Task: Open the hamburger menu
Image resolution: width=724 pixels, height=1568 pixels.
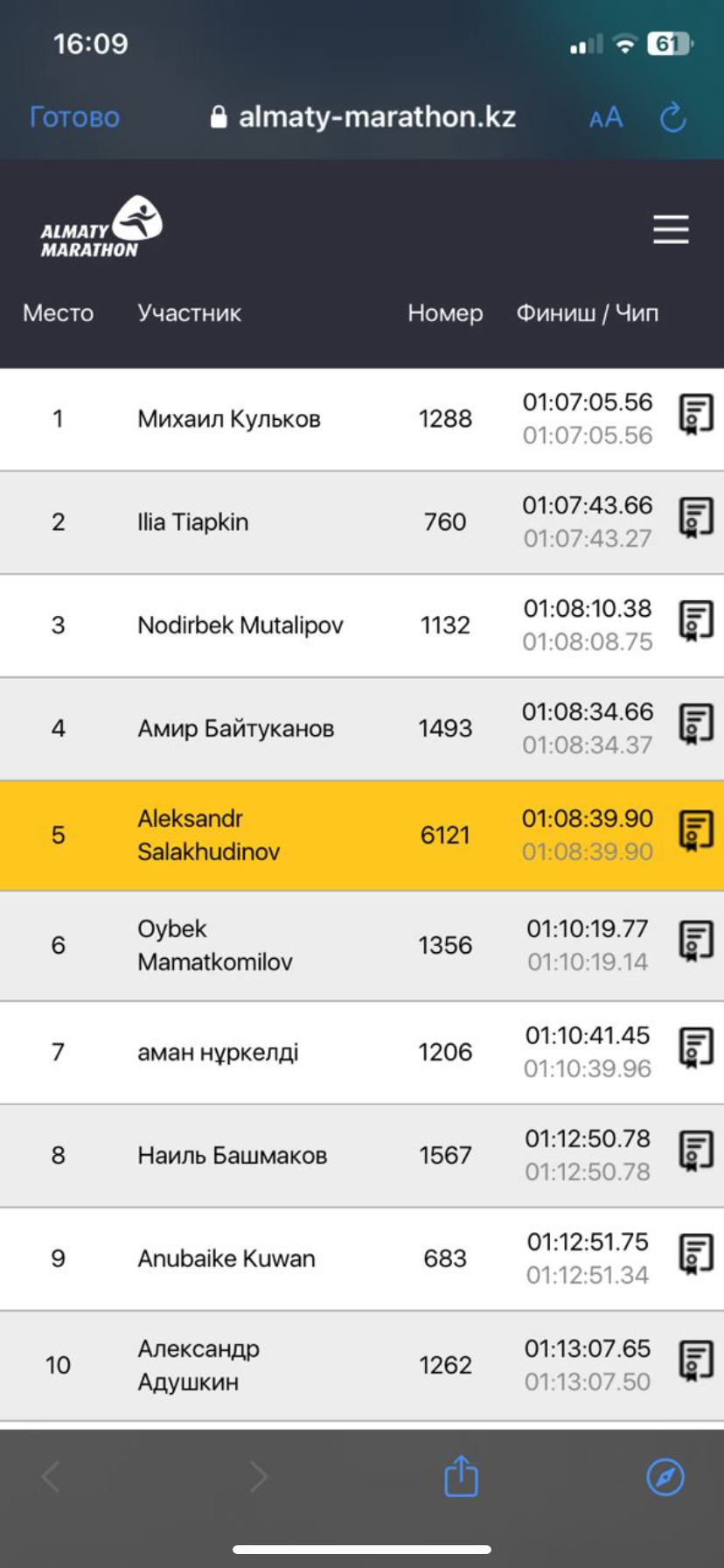Action: pyautogui.click(x=671, y=229)
